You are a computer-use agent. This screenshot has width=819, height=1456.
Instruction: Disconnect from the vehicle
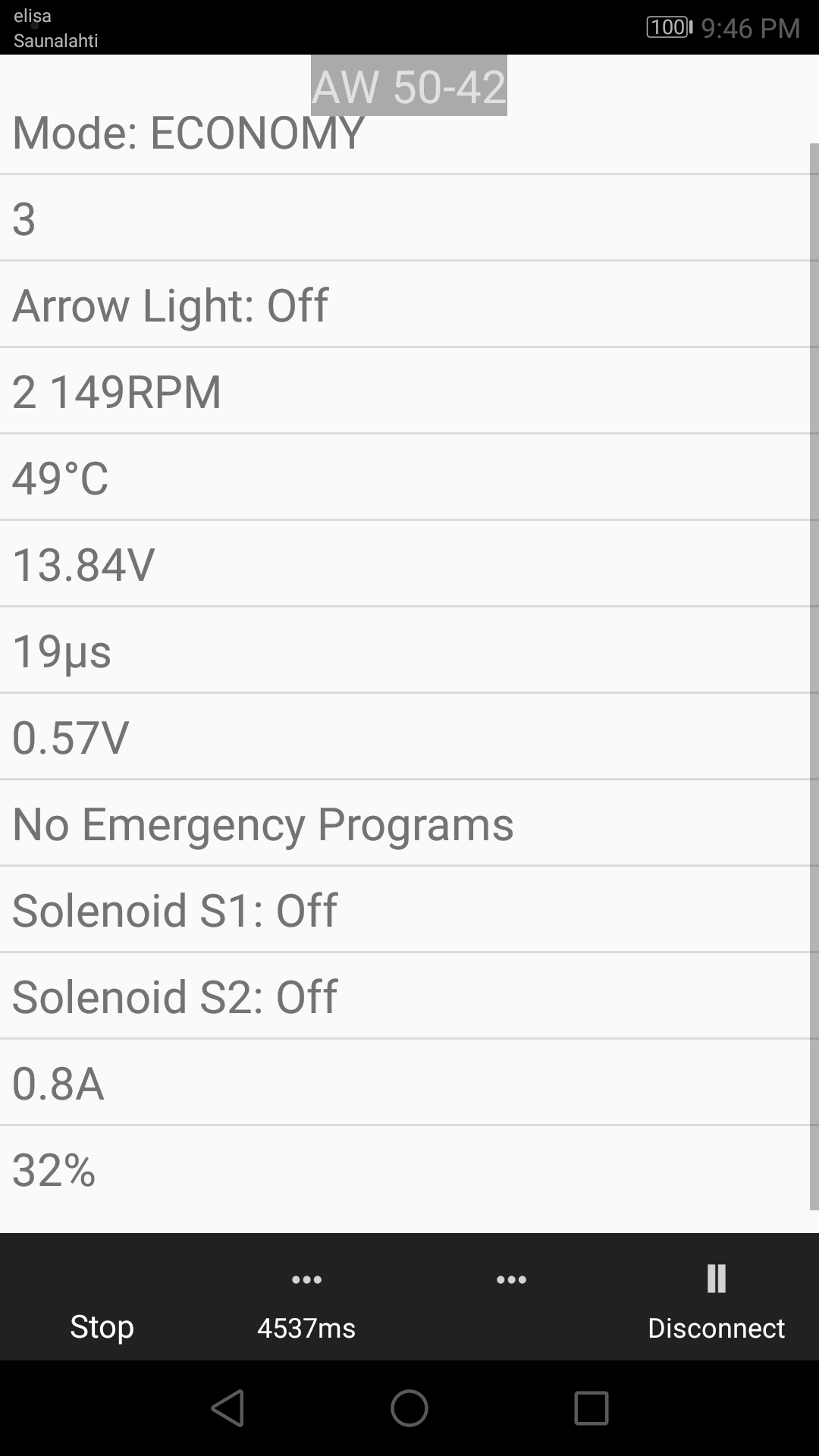[716, 1303]
